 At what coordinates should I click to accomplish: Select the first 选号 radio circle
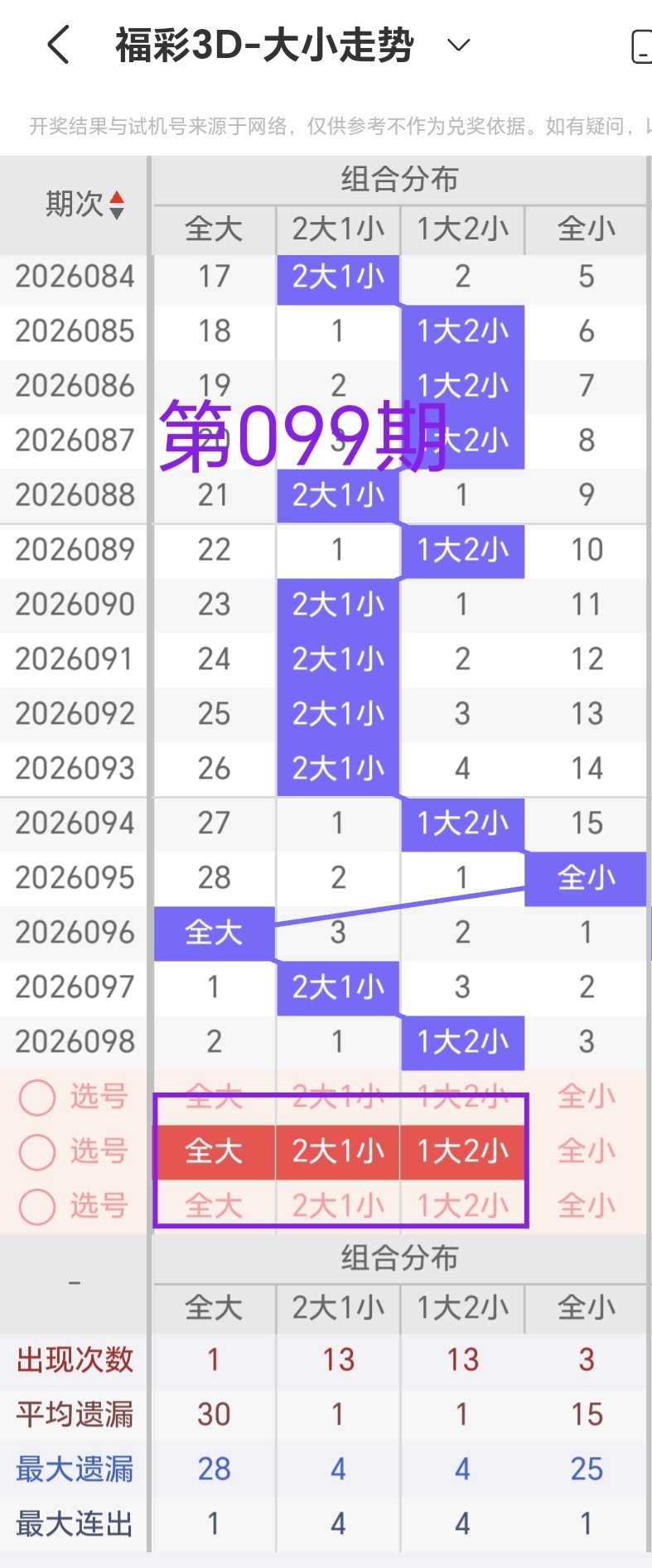click(36, 1096)
